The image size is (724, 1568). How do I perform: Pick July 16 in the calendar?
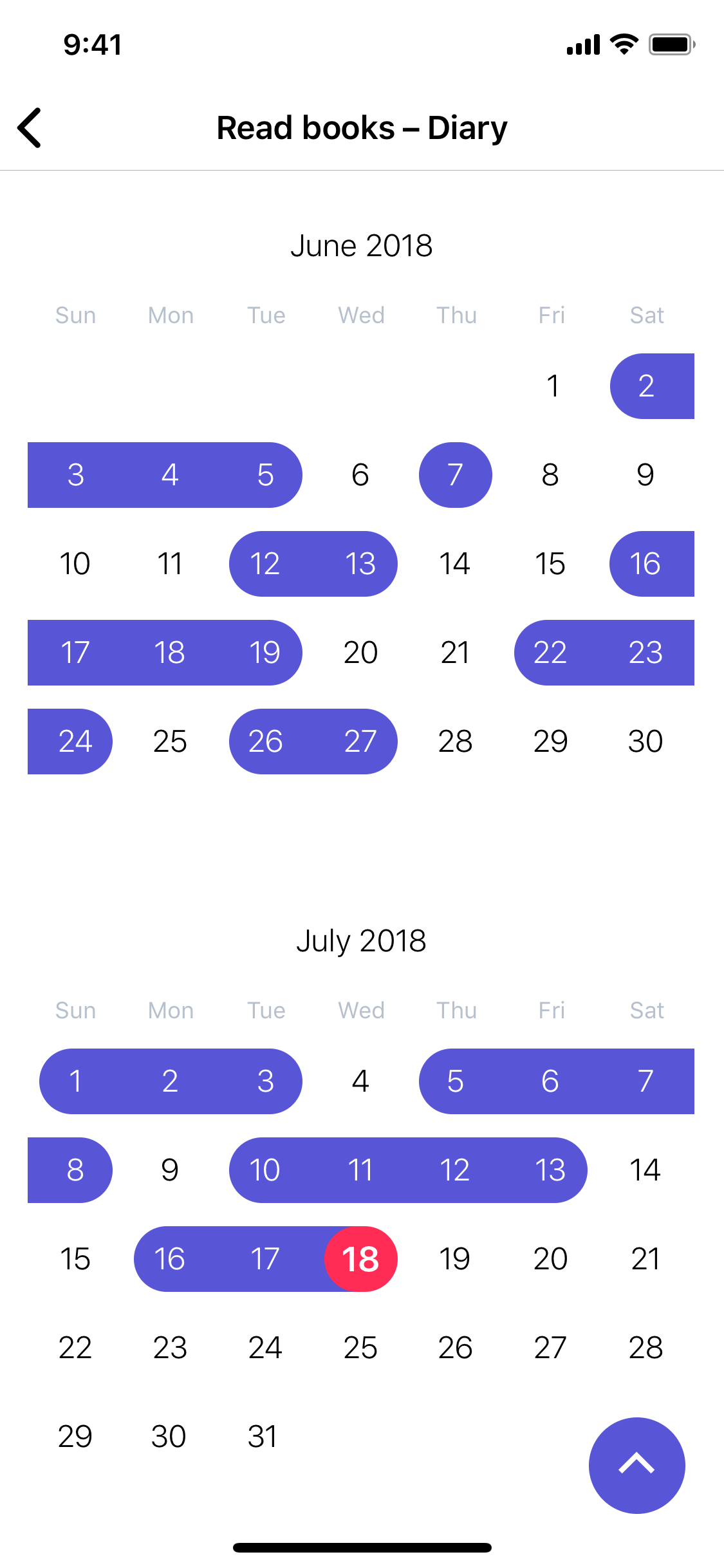pyautogui.click(x=170, y=1259)
